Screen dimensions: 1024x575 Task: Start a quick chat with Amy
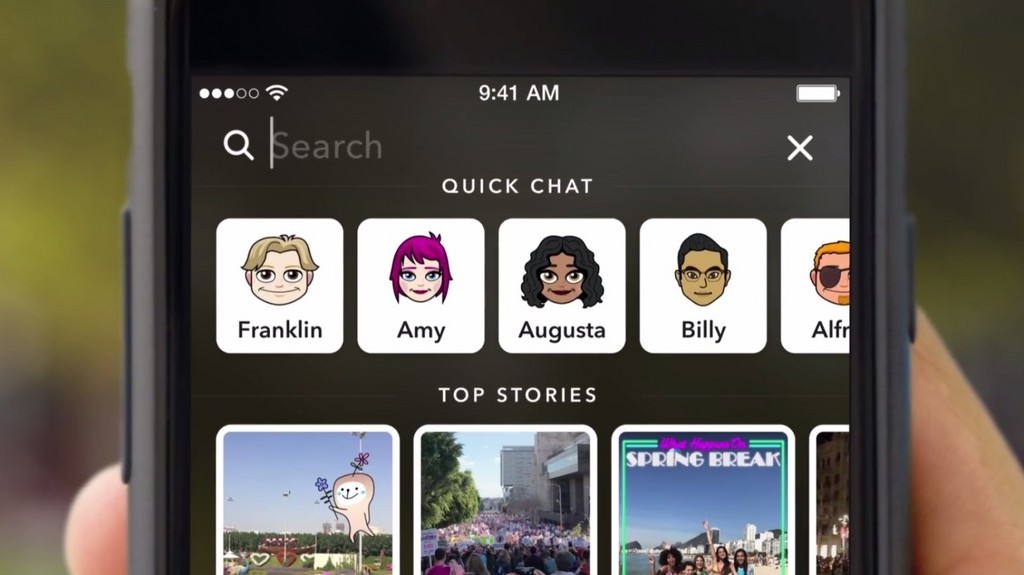coord(420,286)
